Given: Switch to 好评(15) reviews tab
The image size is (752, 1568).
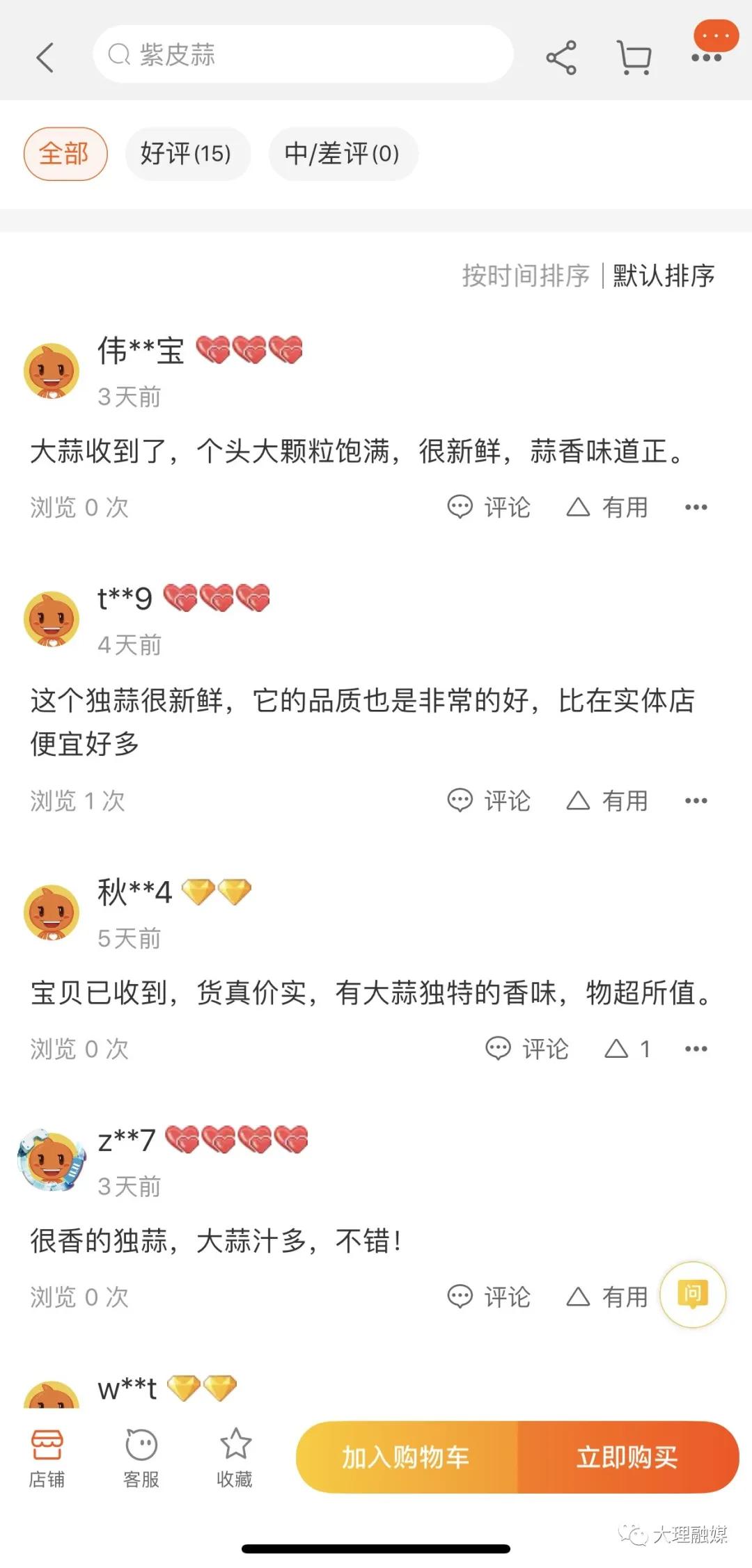Looking at the screenshot, I should [x=187, y=154].
